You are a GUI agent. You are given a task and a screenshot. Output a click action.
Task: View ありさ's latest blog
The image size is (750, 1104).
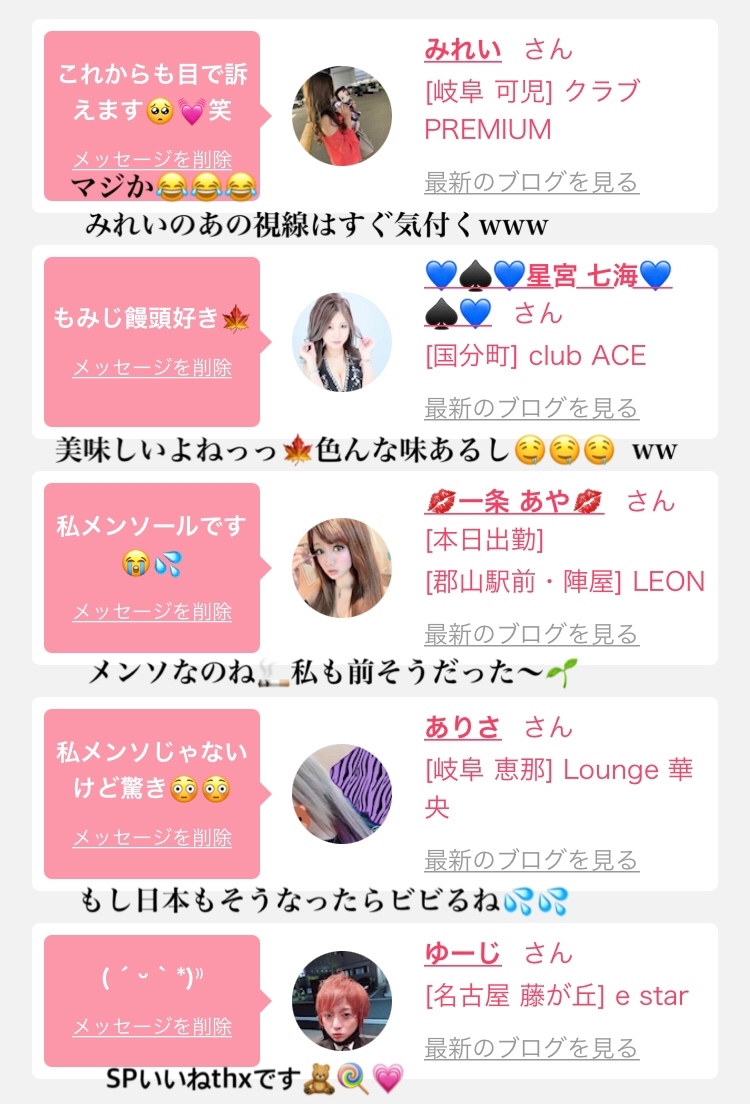(x=531, y=860)
